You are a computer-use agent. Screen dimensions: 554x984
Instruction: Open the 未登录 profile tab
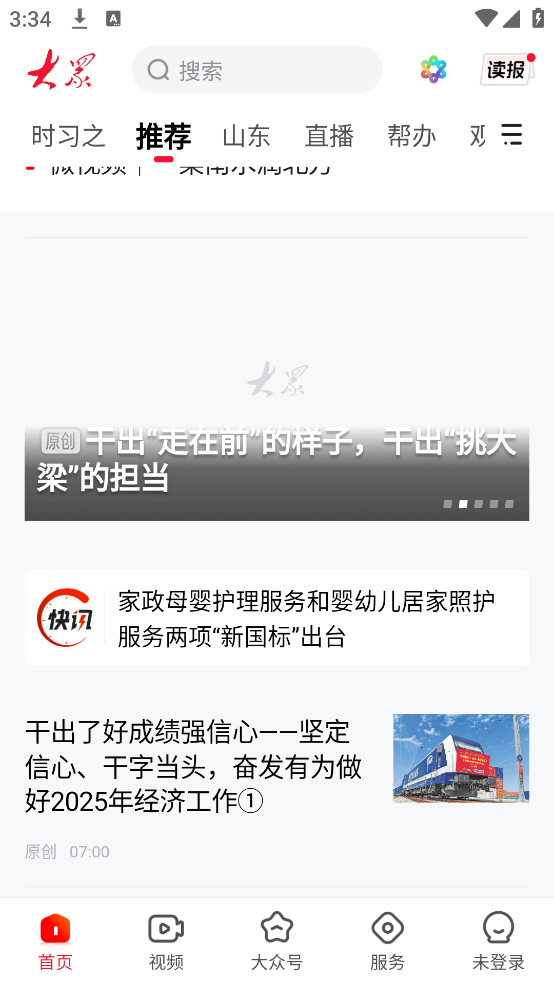tap(498, 941)
